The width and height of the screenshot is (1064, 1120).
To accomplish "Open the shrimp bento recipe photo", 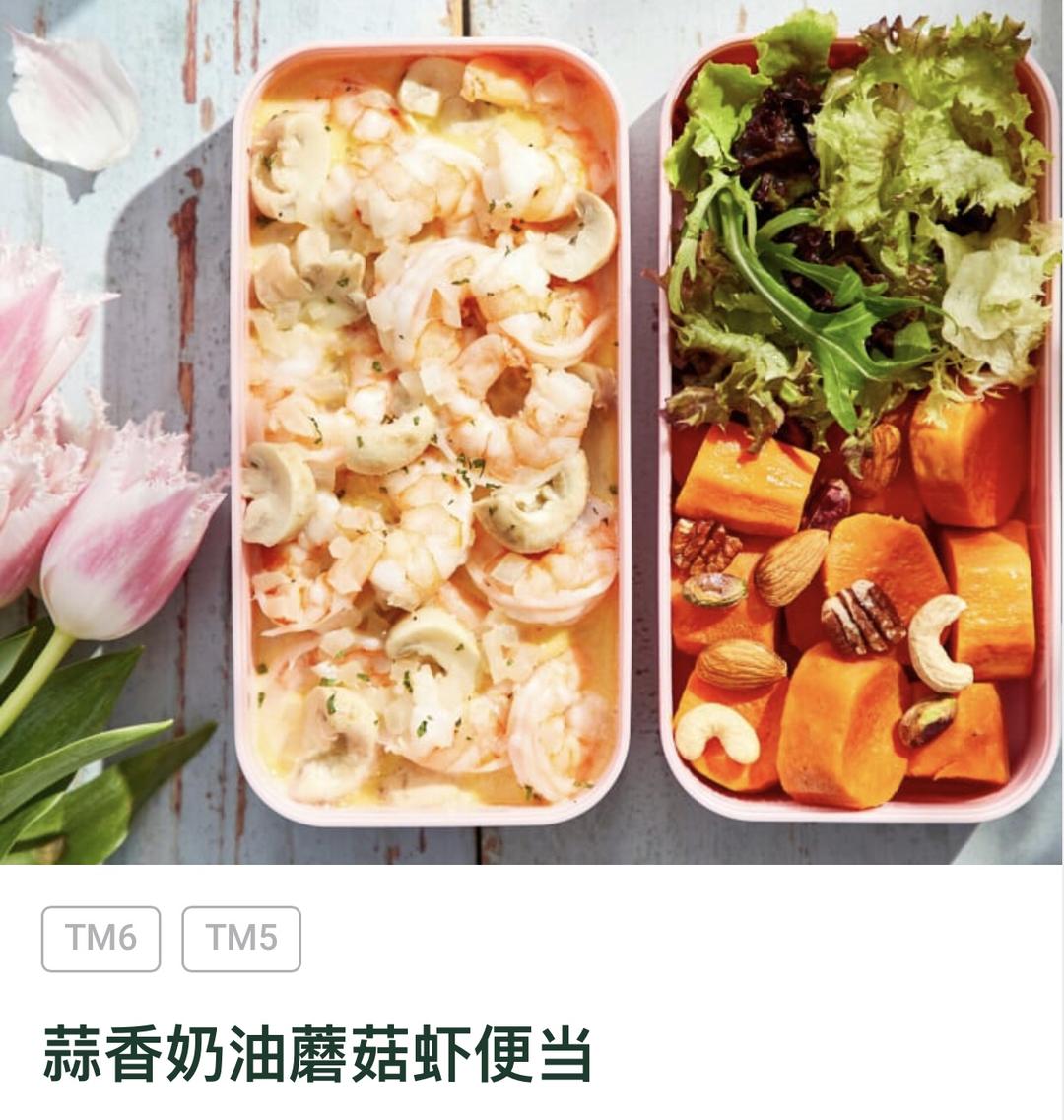I will coord(532,432).
